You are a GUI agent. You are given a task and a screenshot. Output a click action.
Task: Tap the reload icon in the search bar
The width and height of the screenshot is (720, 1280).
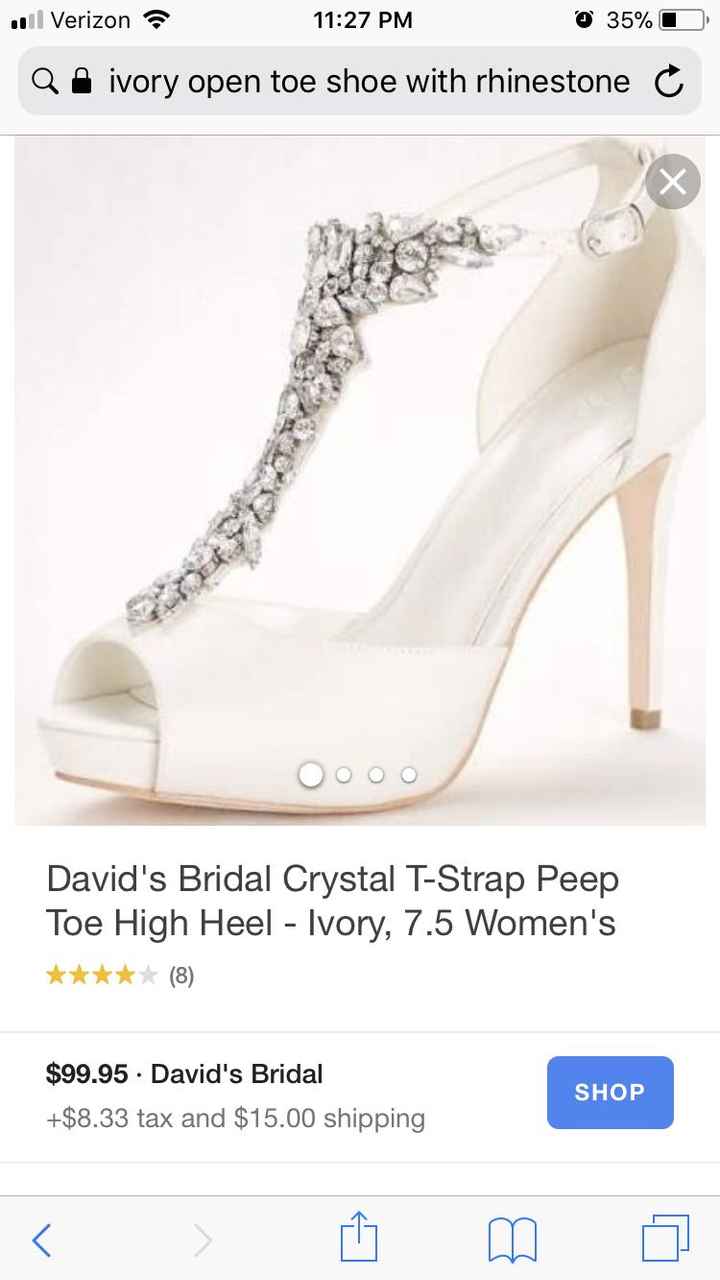coord(668,81)
